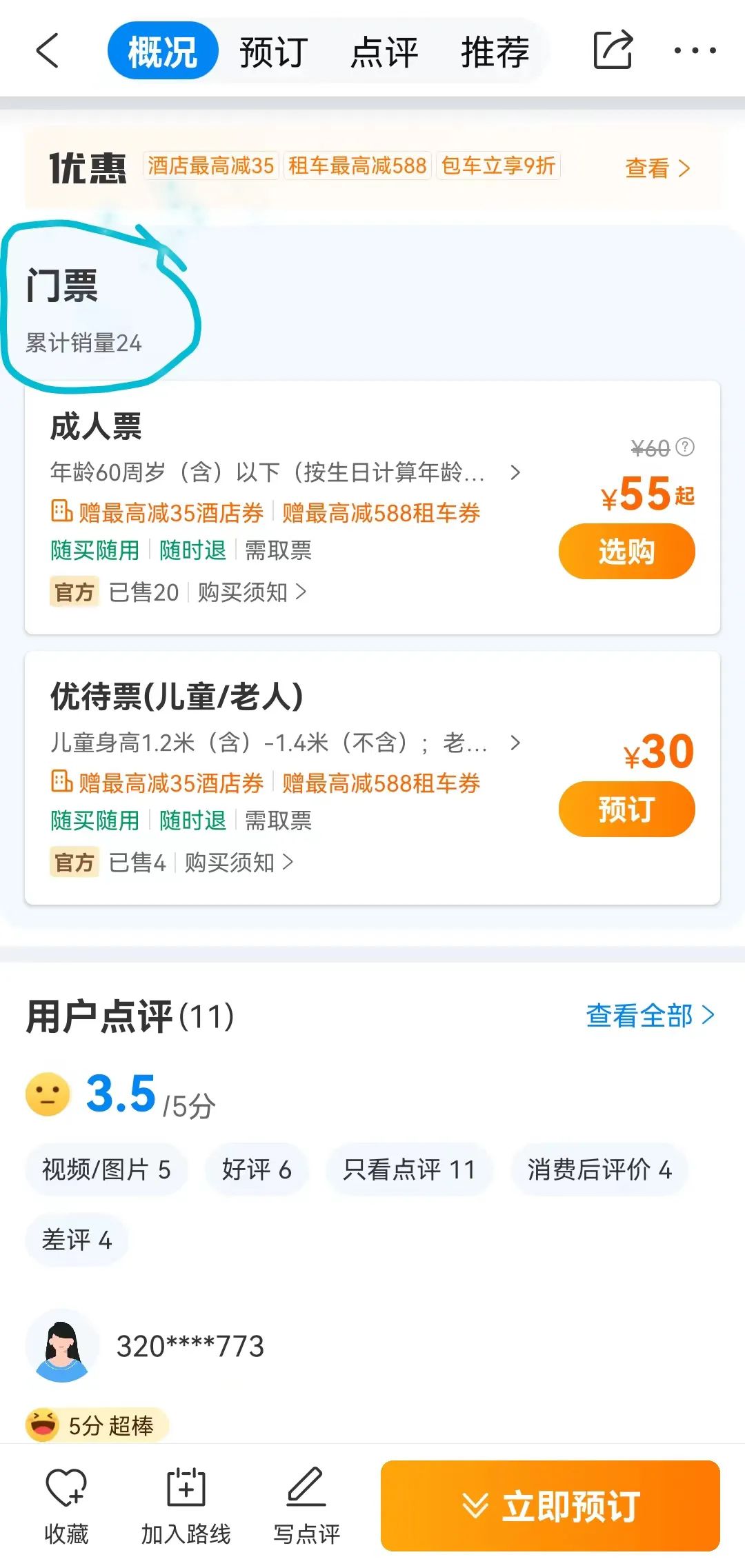The width and height of the screenshot is (745, 1568).
Task: Tap 预订 for the 优待票
Action: tap(626, 809)
